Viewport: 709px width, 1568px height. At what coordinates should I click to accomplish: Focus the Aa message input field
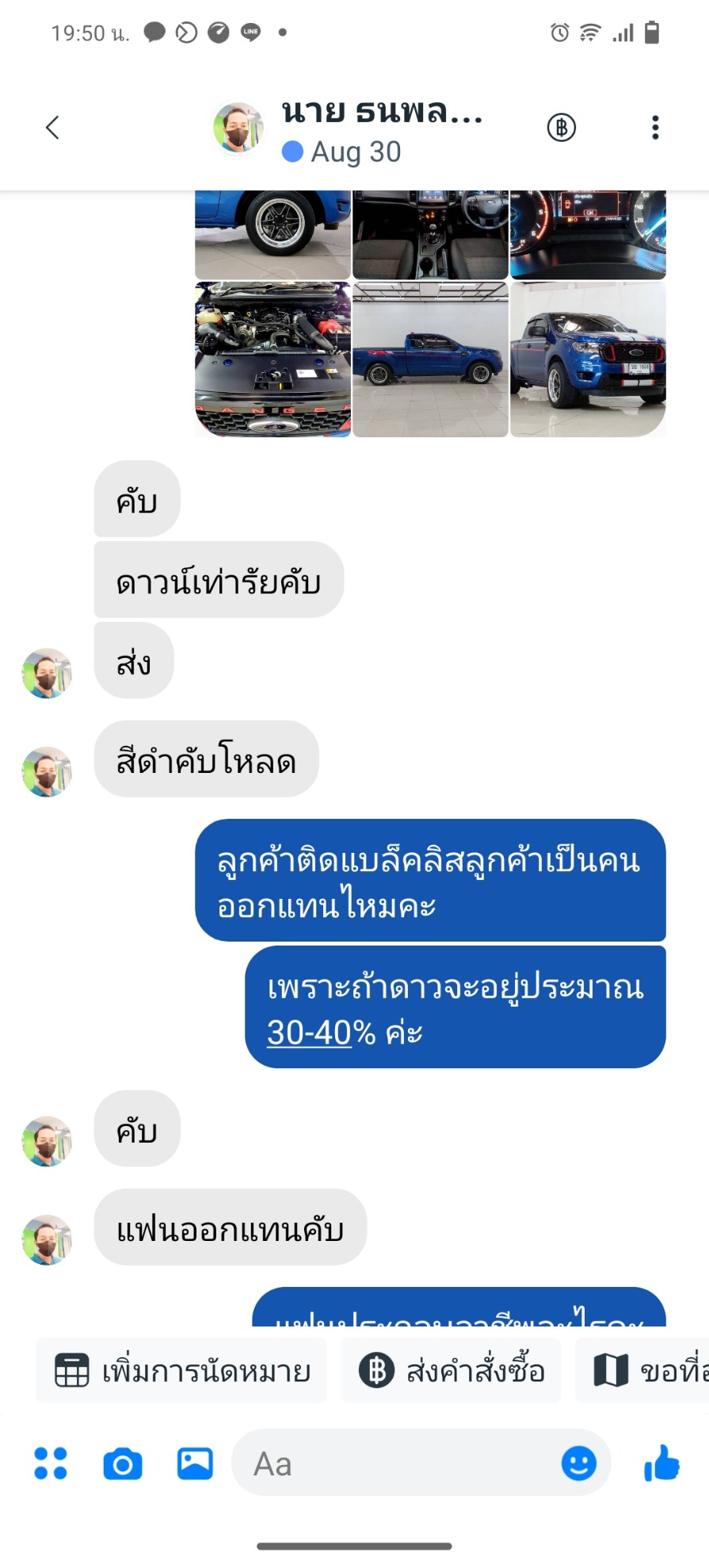click(396, 1463)
